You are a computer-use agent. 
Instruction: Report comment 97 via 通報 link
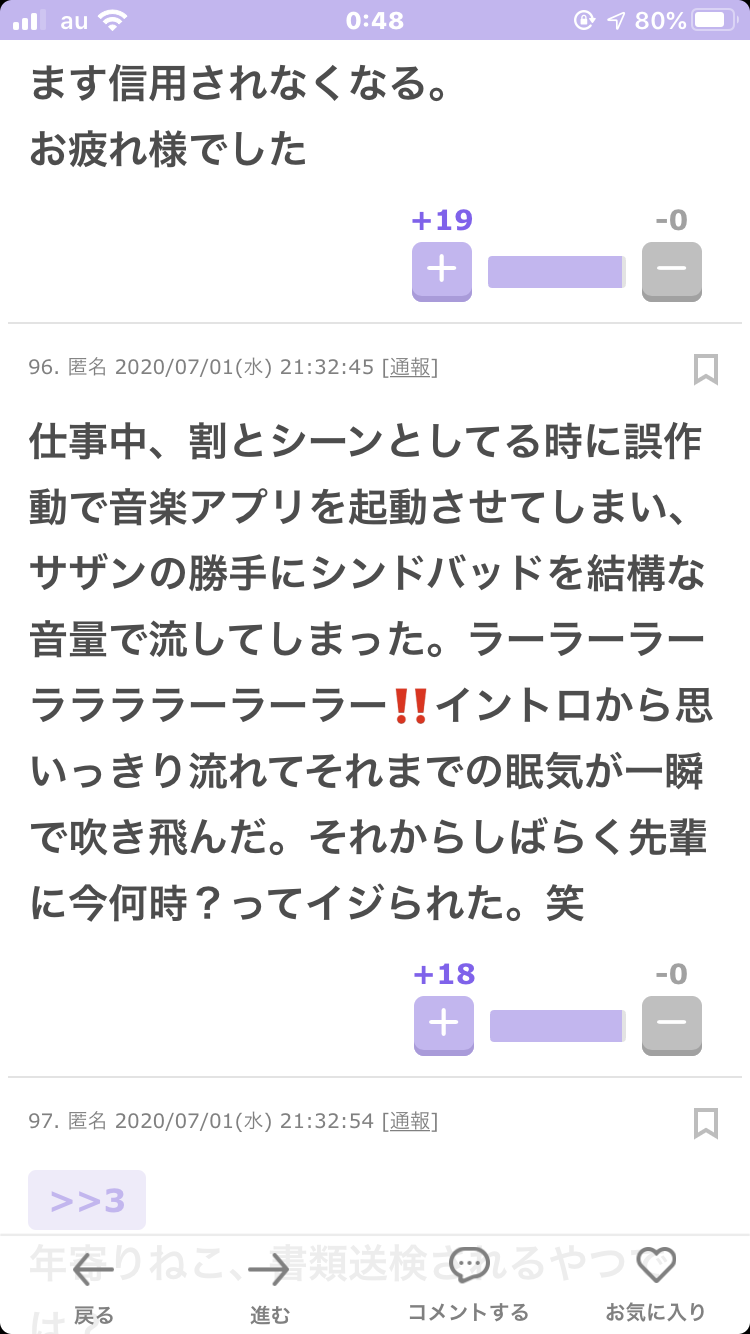click(x=410, y=1121)
